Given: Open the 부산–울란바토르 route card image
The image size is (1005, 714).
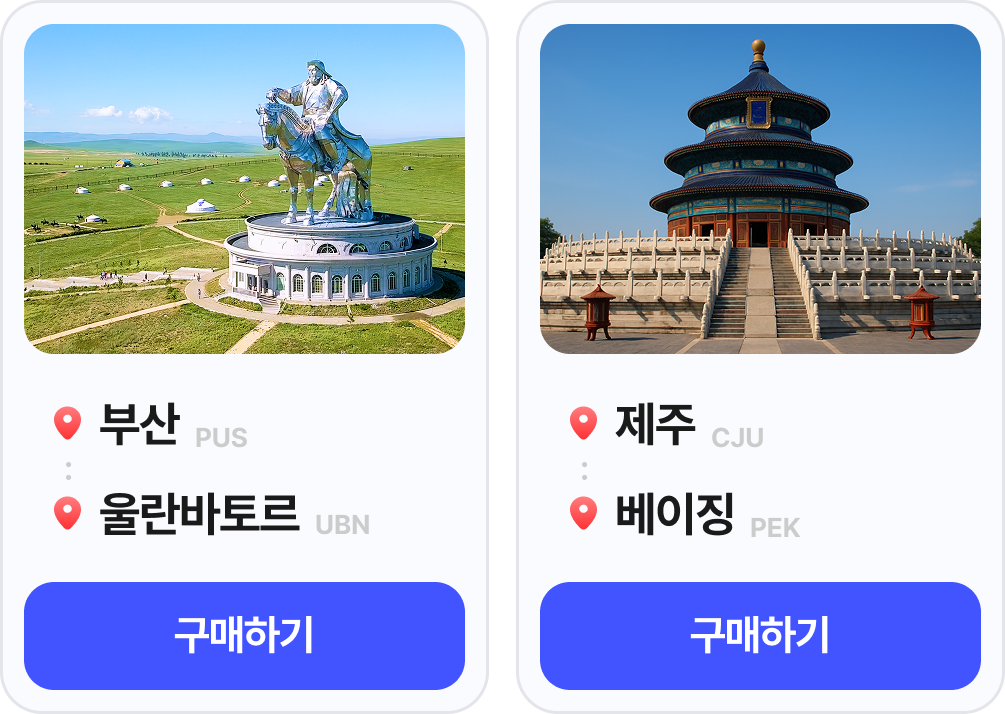Looking at the screenshot, I should (244, 189).
